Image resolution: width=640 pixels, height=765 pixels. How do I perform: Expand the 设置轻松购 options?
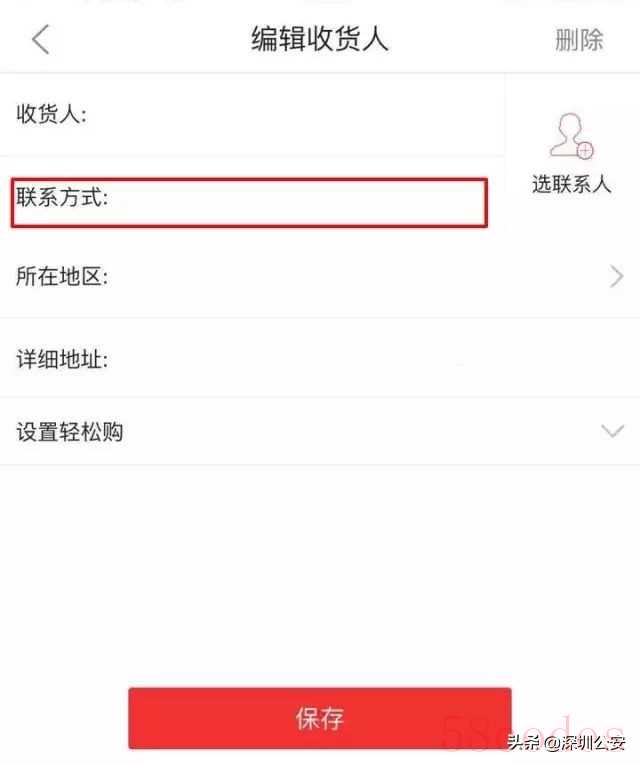320,432
